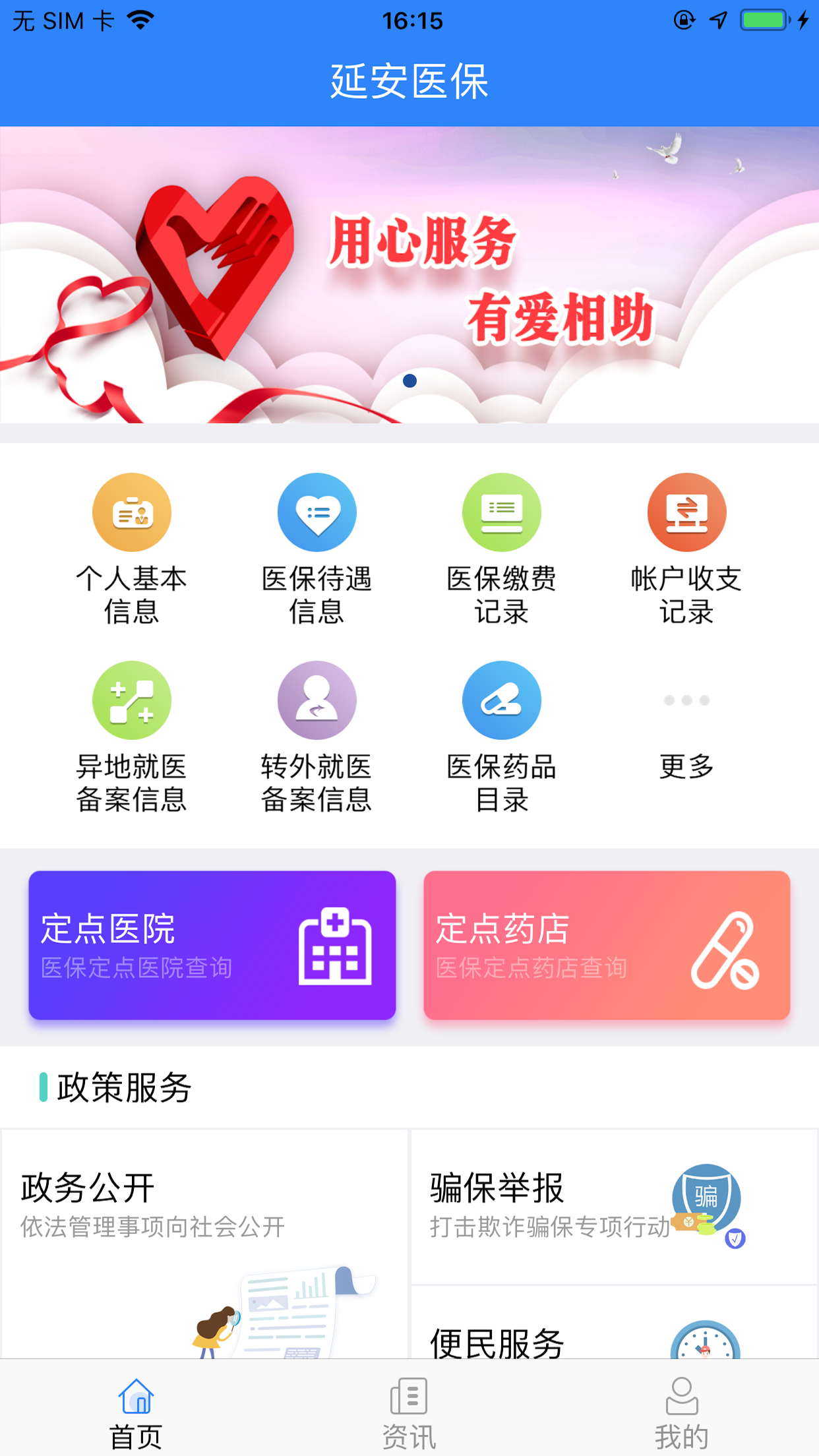Image resolution: width=819 pixels, height=1456 pixels.
Task: Browse 医保药品目录
Action: click(x=502, y=735)
